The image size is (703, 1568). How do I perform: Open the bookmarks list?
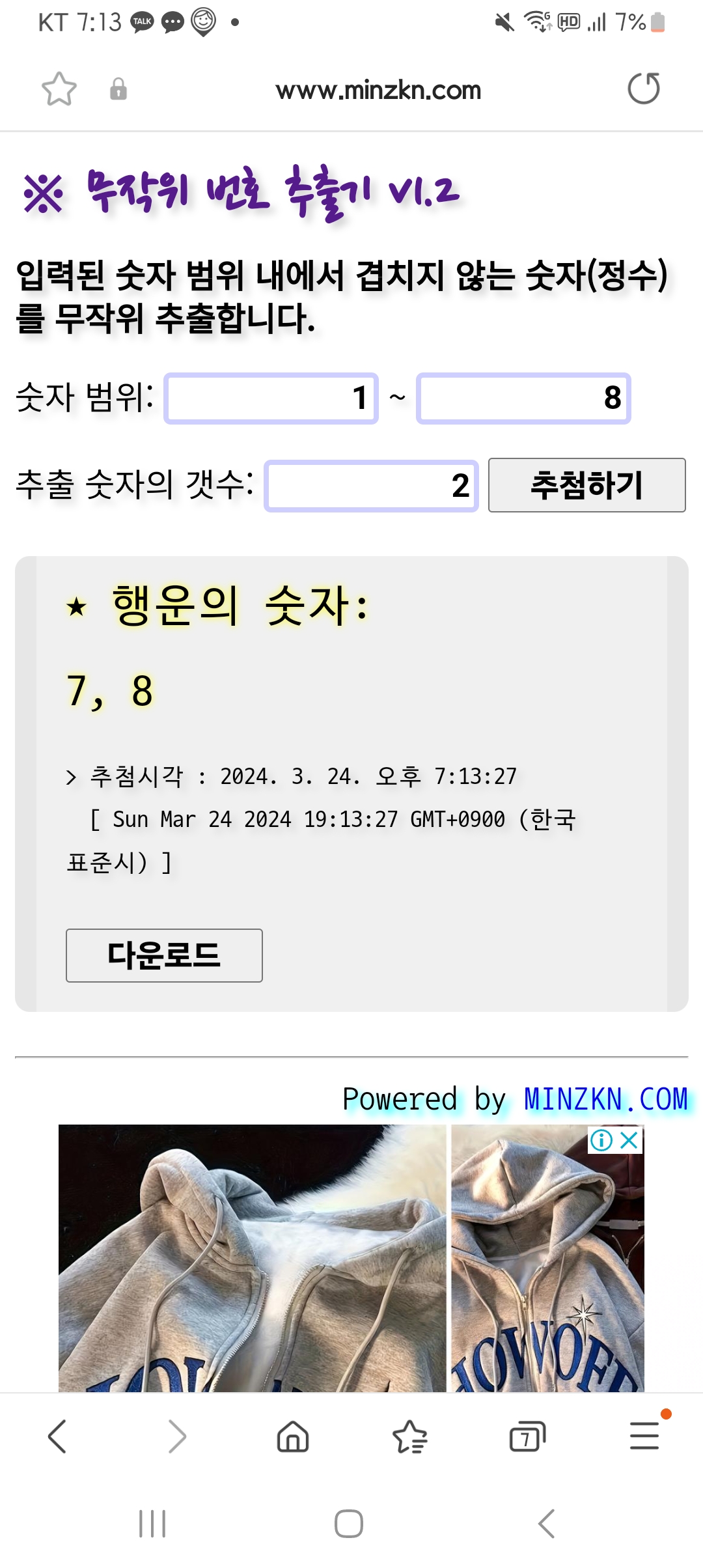point(410,1436)
